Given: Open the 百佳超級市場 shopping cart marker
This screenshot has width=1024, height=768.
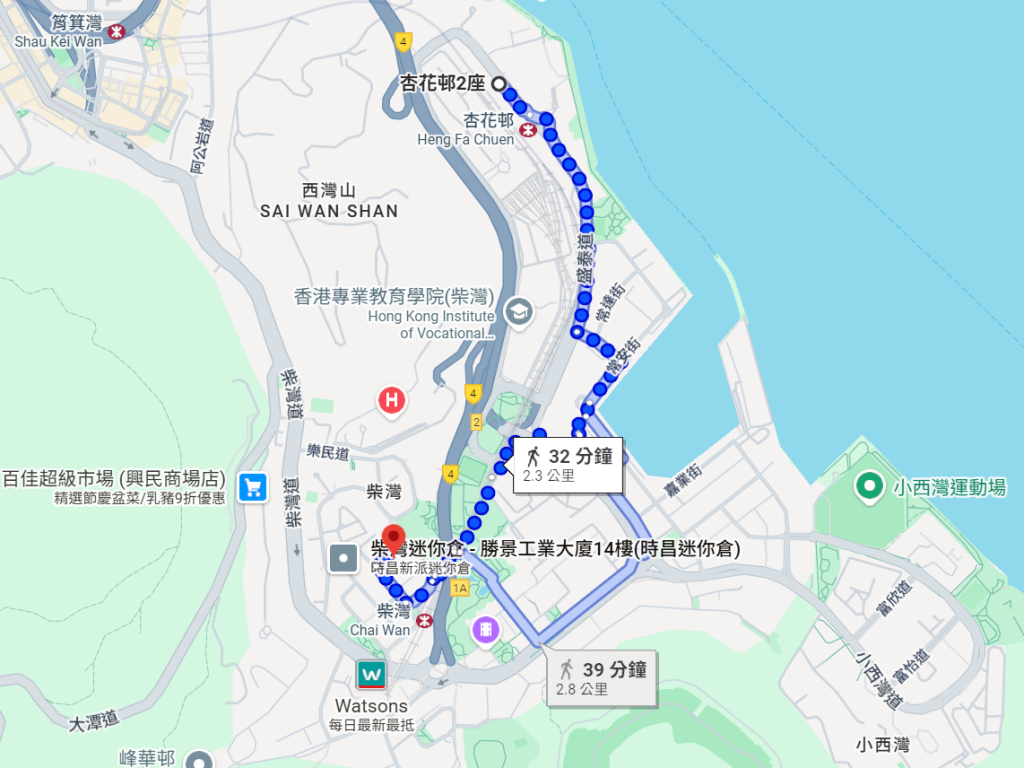Looking at the screenshot, I should click(252, 487).
